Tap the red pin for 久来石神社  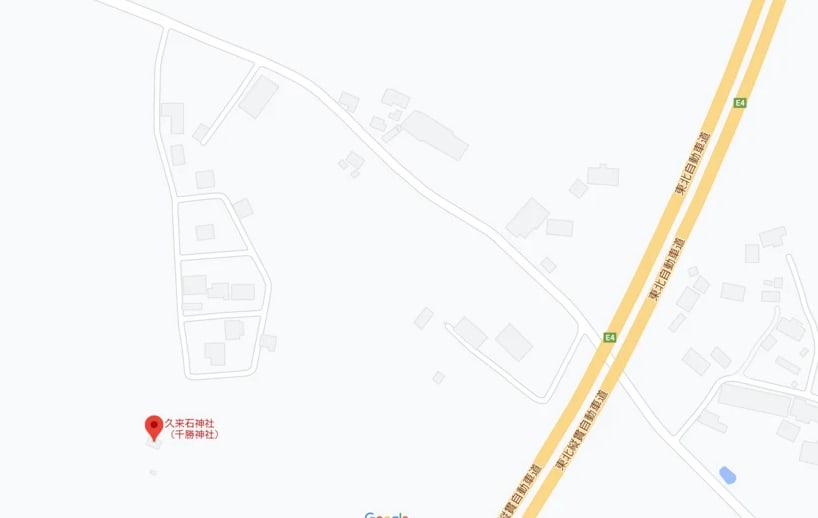click(x=153, y=426)
